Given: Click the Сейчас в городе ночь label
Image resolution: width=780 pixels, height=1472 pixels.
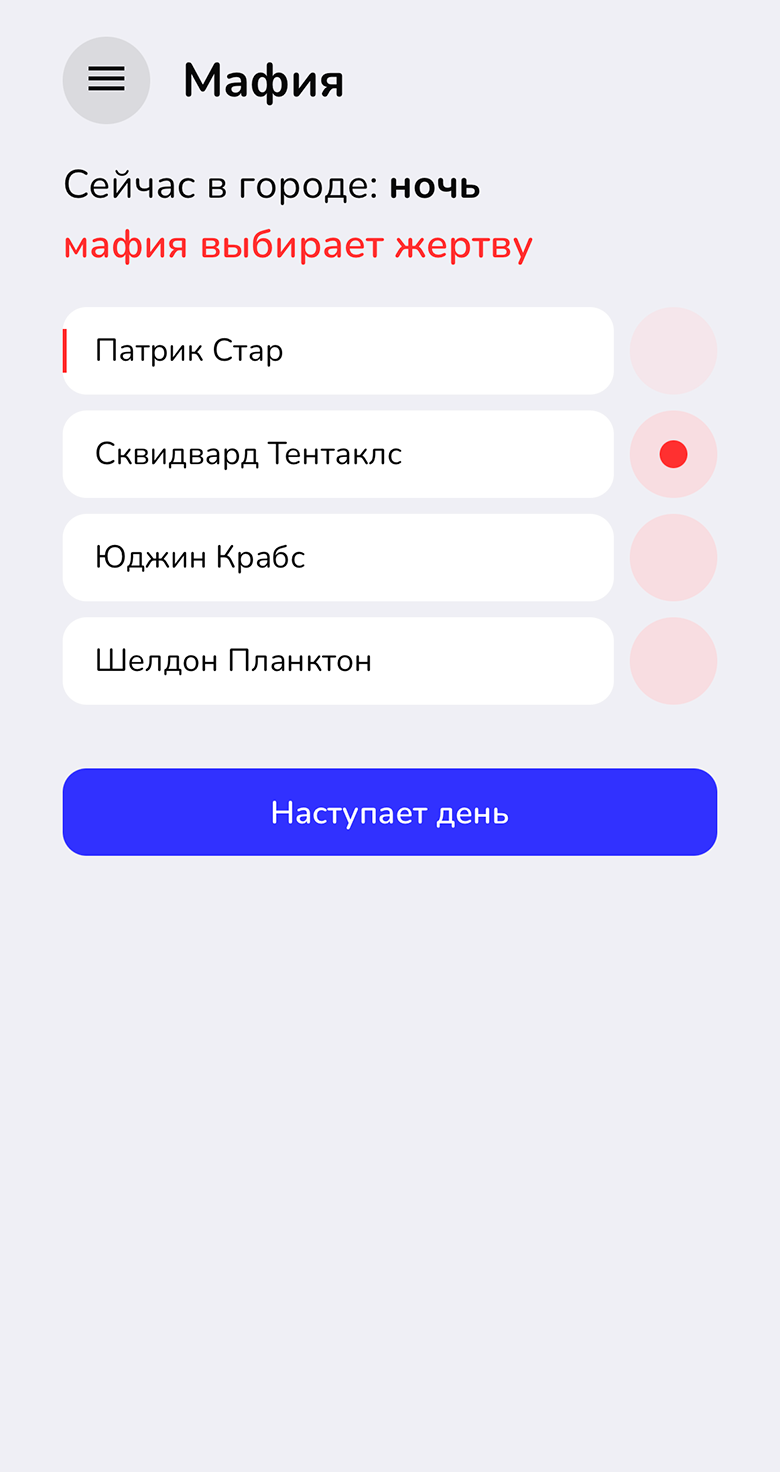Looking at the screenshot, I should tap(271, 185).
